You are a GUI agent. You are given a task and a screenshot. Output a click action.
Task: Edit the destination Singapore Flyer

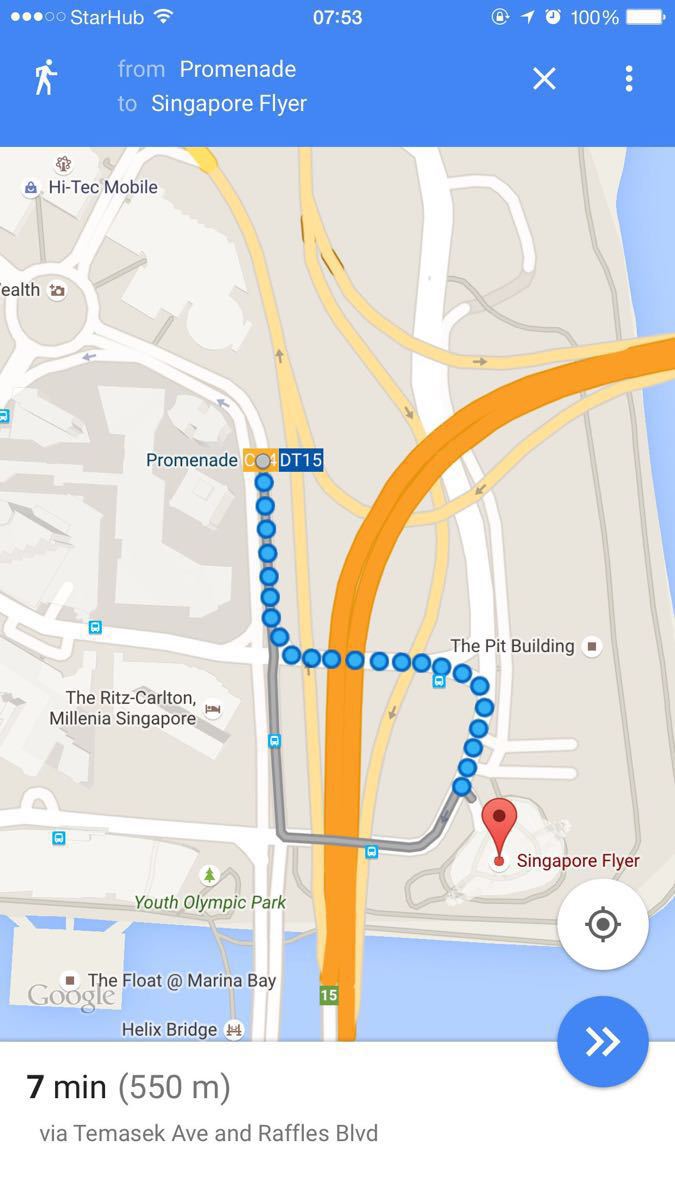[229, 104]
